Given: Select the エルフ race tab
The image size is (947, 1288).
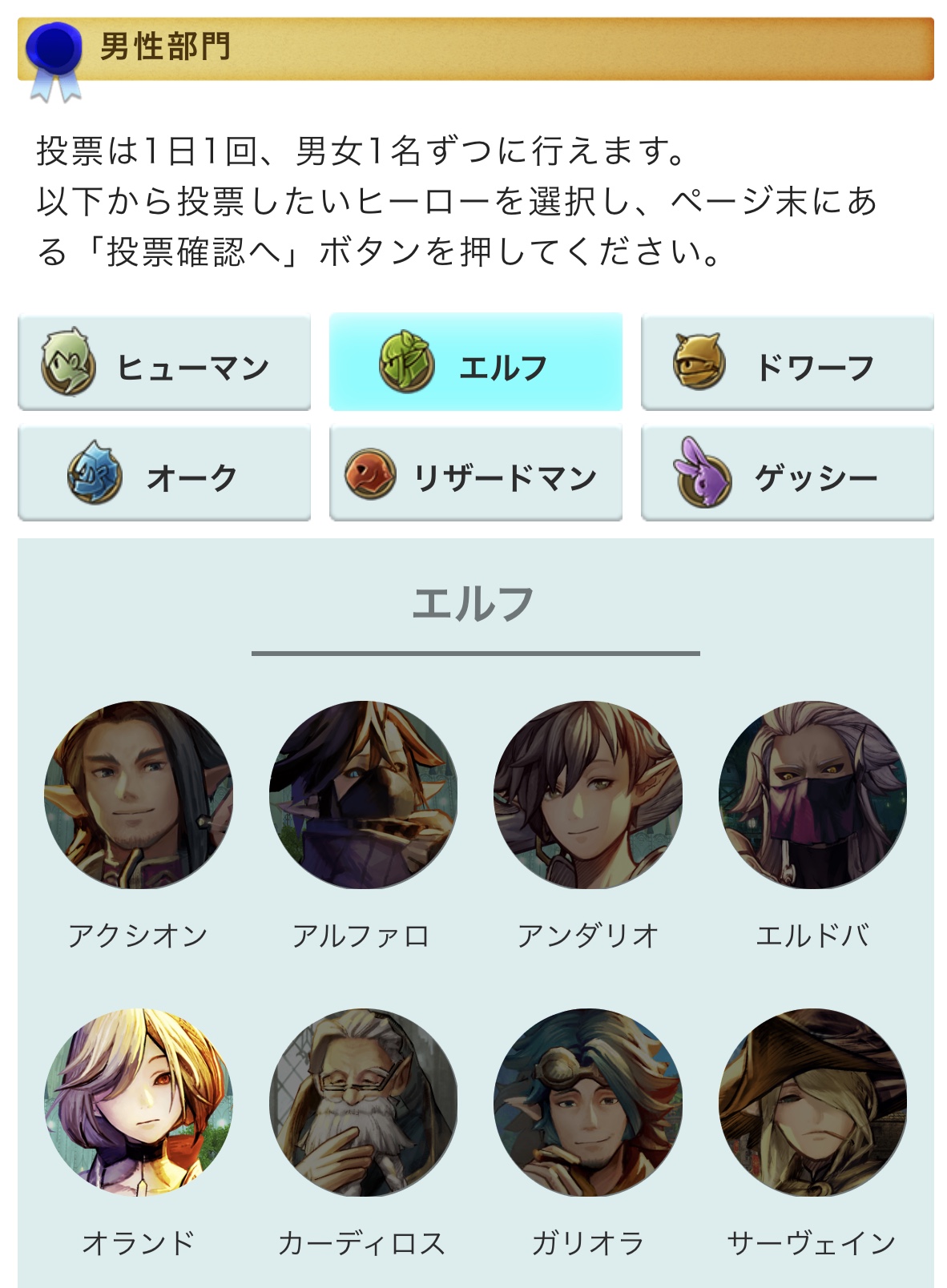Looking at the screenshot, I should tap(475, 364).
